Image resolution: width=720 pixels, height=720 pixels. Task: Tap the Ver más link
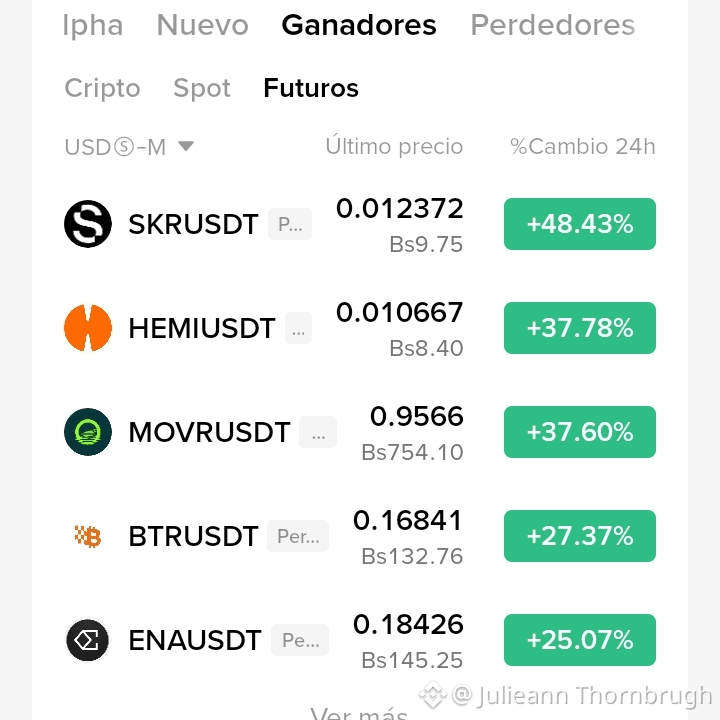(x=359, y=713)
